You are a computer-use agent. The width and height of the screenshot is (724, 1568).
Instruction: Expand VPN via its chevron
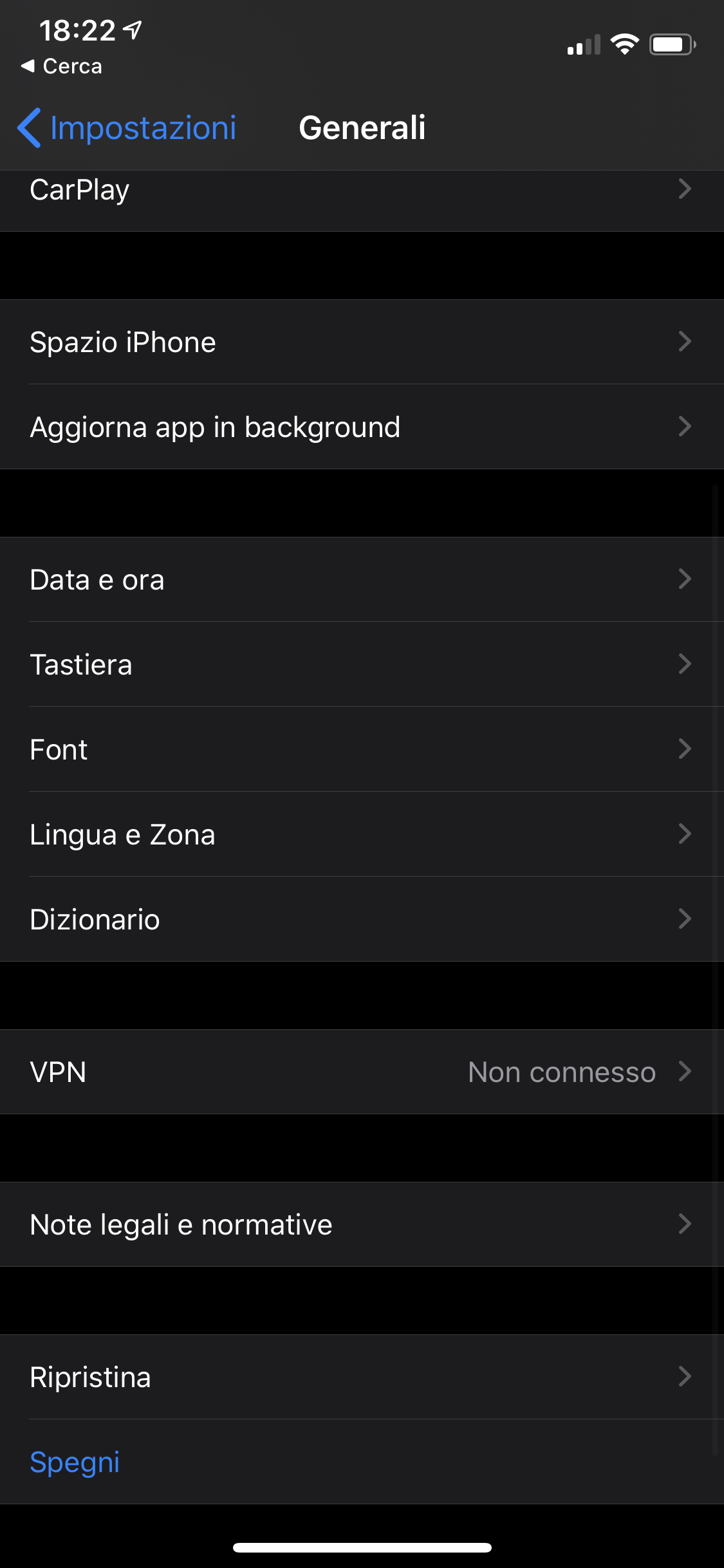point(685,1071)
